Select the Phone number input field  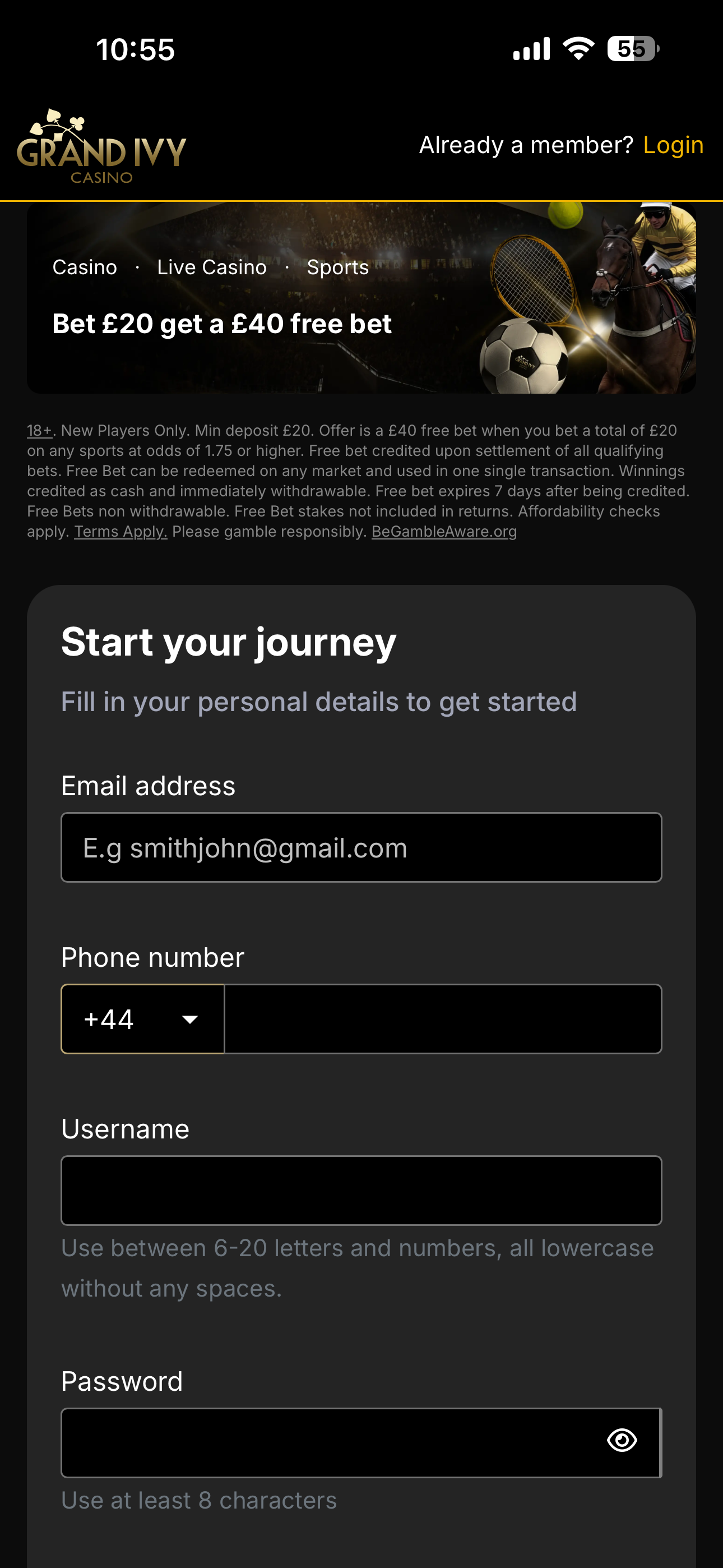coord(442,1019)
